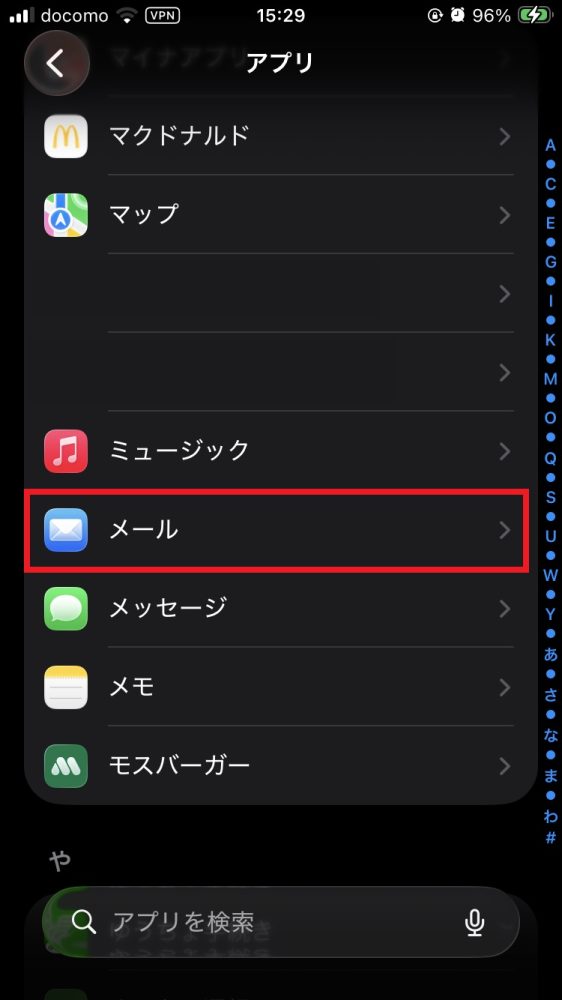562x1000 pixels.
Task: Open メモ app settings
Action: [281, 687]
